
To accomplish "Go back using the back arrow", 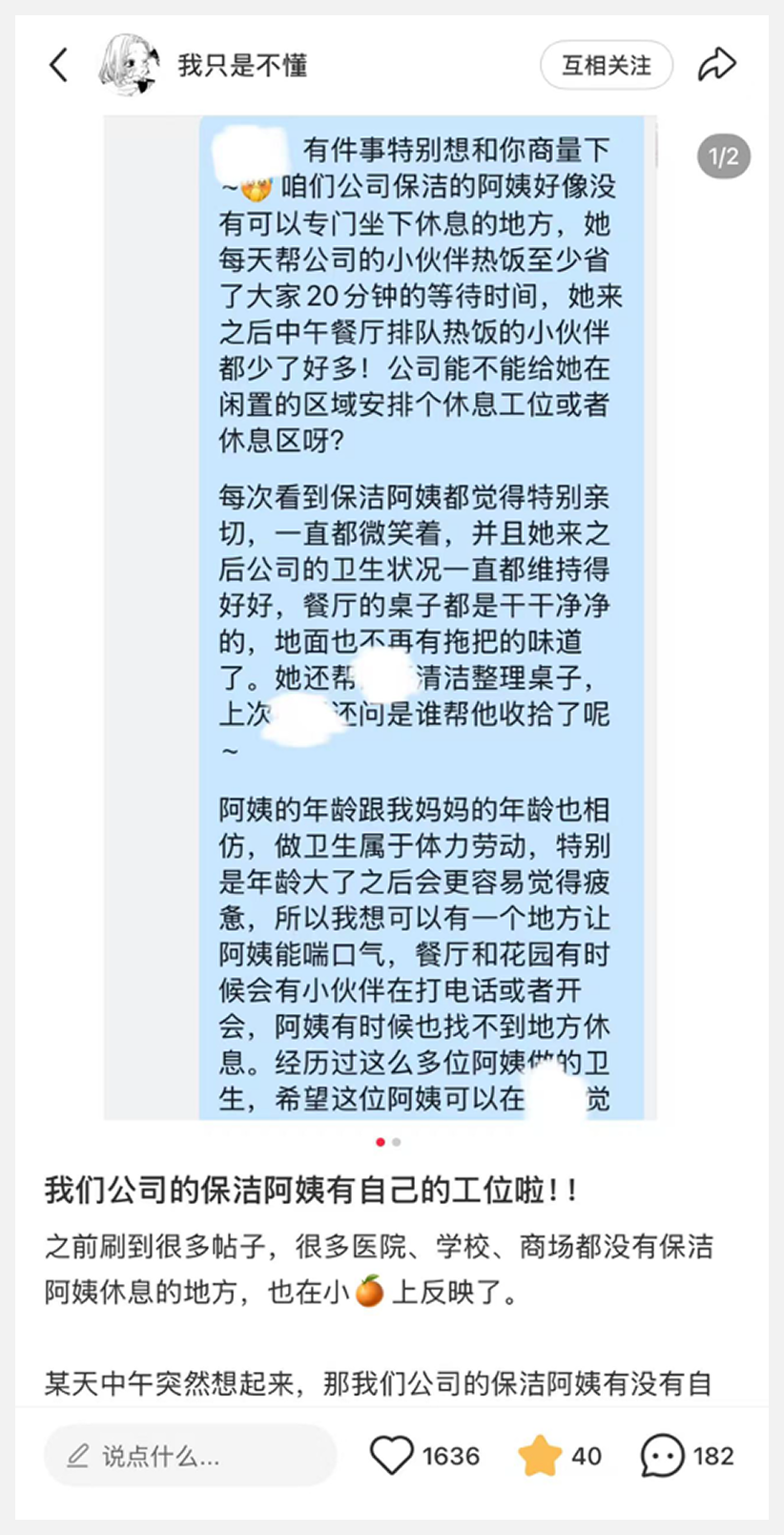I will pyautogui.click(x=59, y=65).
